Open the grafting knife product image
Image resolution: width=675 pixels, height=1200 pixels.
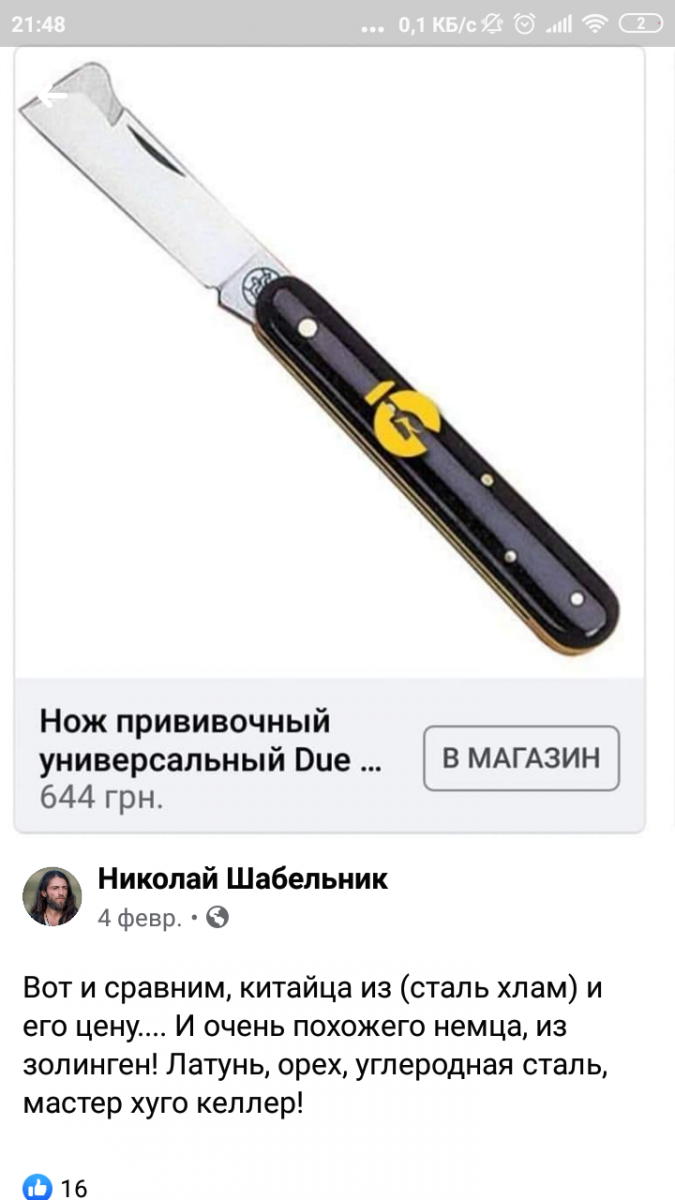[x=330, y=370]
